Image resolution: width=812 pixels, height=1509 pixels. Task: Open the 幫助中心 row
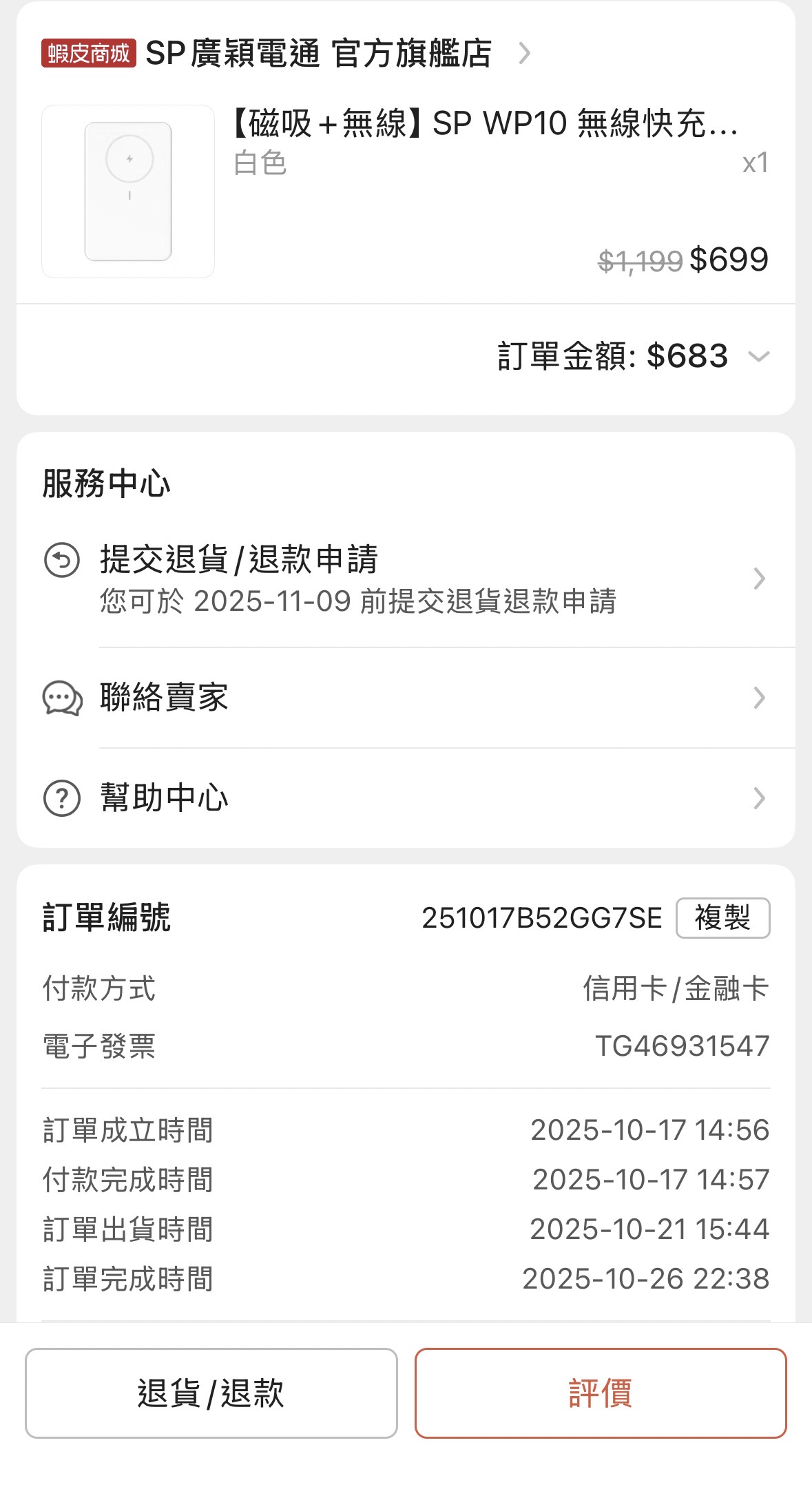point(405,798)
